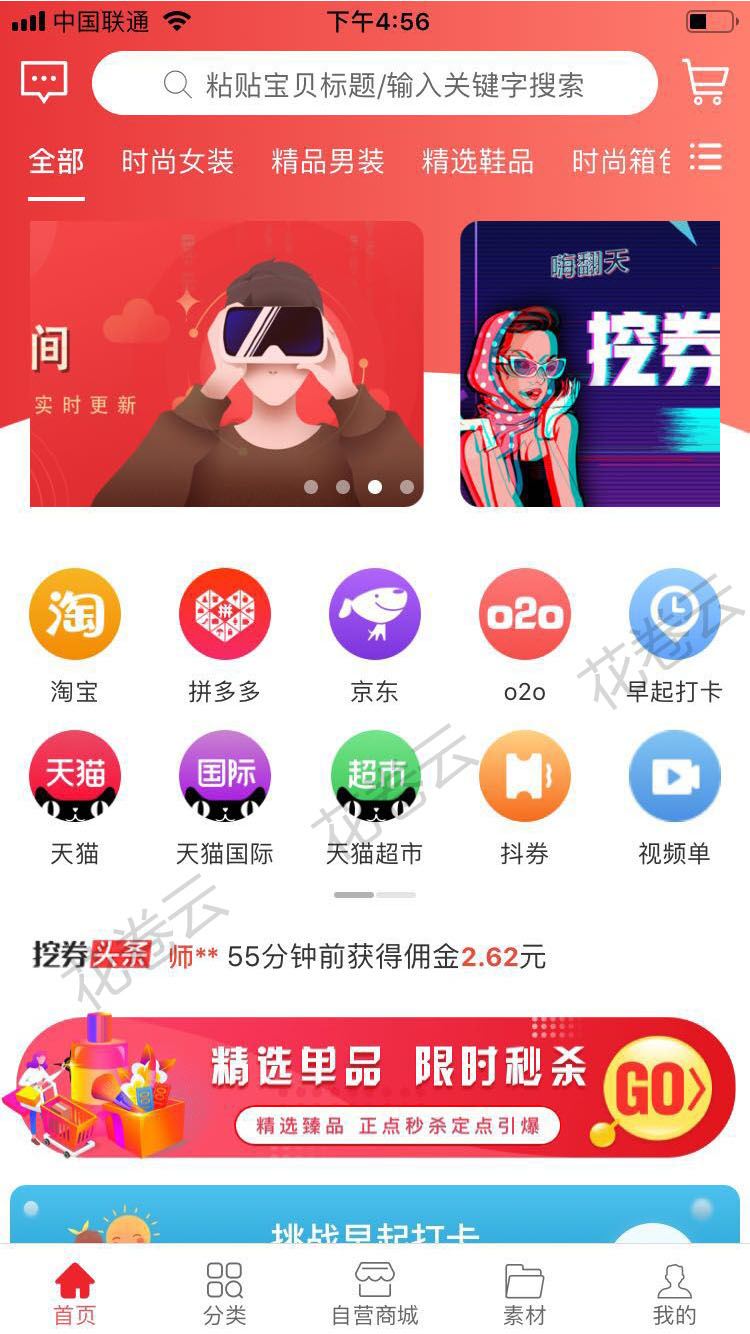The width and height of the screenshot is (750, 1334).
Task: Open the 精选单品 限时秒杀 banner
Action: coord(375,1087)
